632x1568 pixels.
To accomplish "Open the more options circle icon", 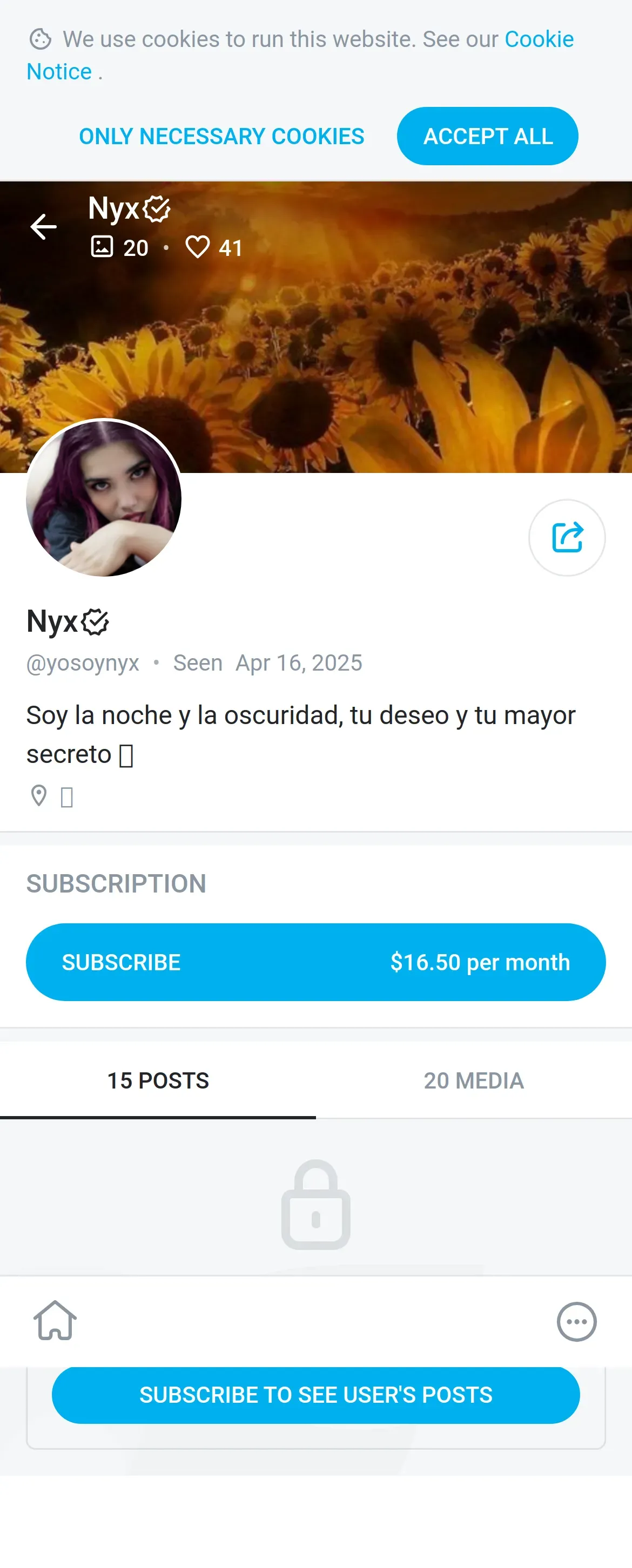I will click(576, 1321).
